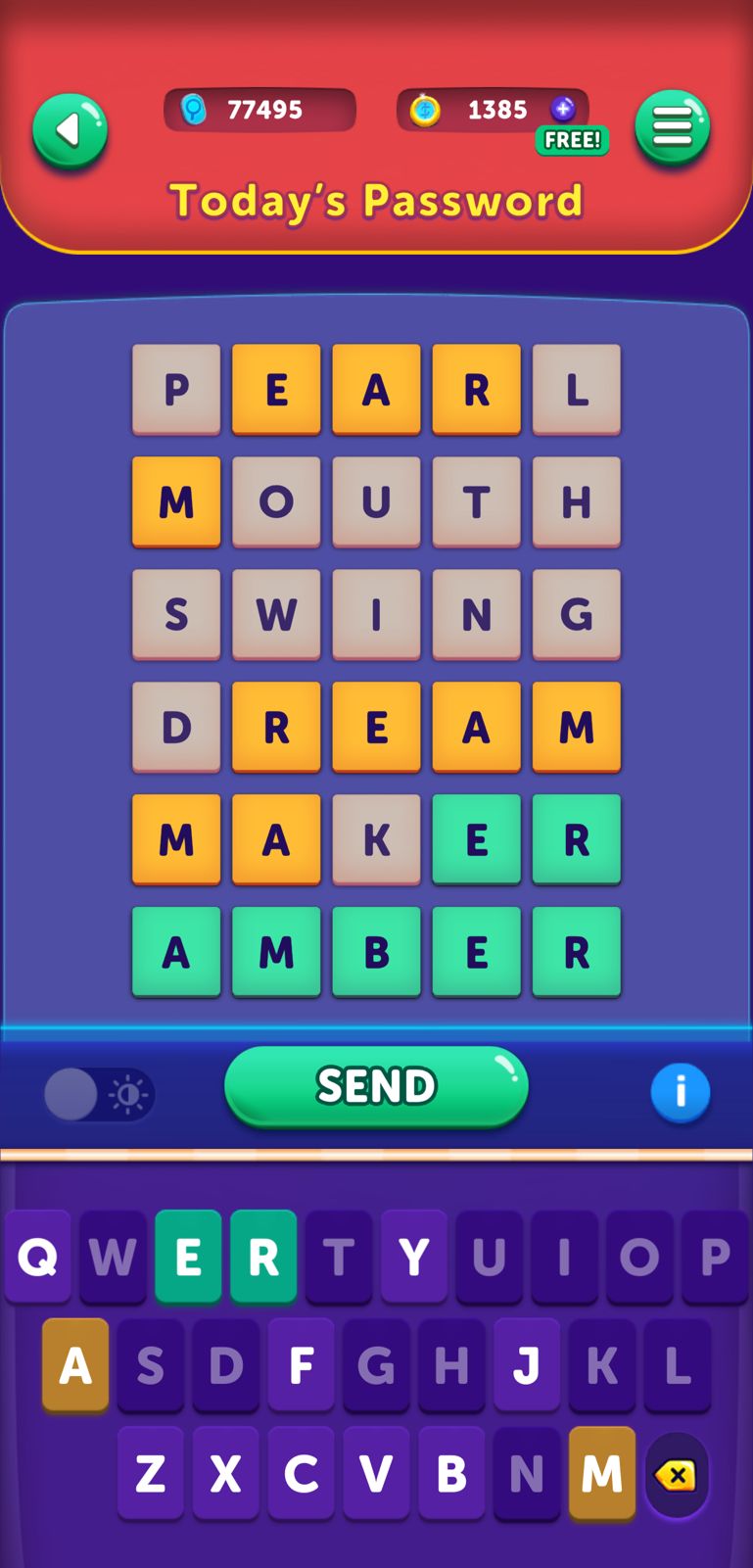The width and height of the screenshot is (753, 1568).
Task: Tap the green E key
Action: click(188, 1257)
